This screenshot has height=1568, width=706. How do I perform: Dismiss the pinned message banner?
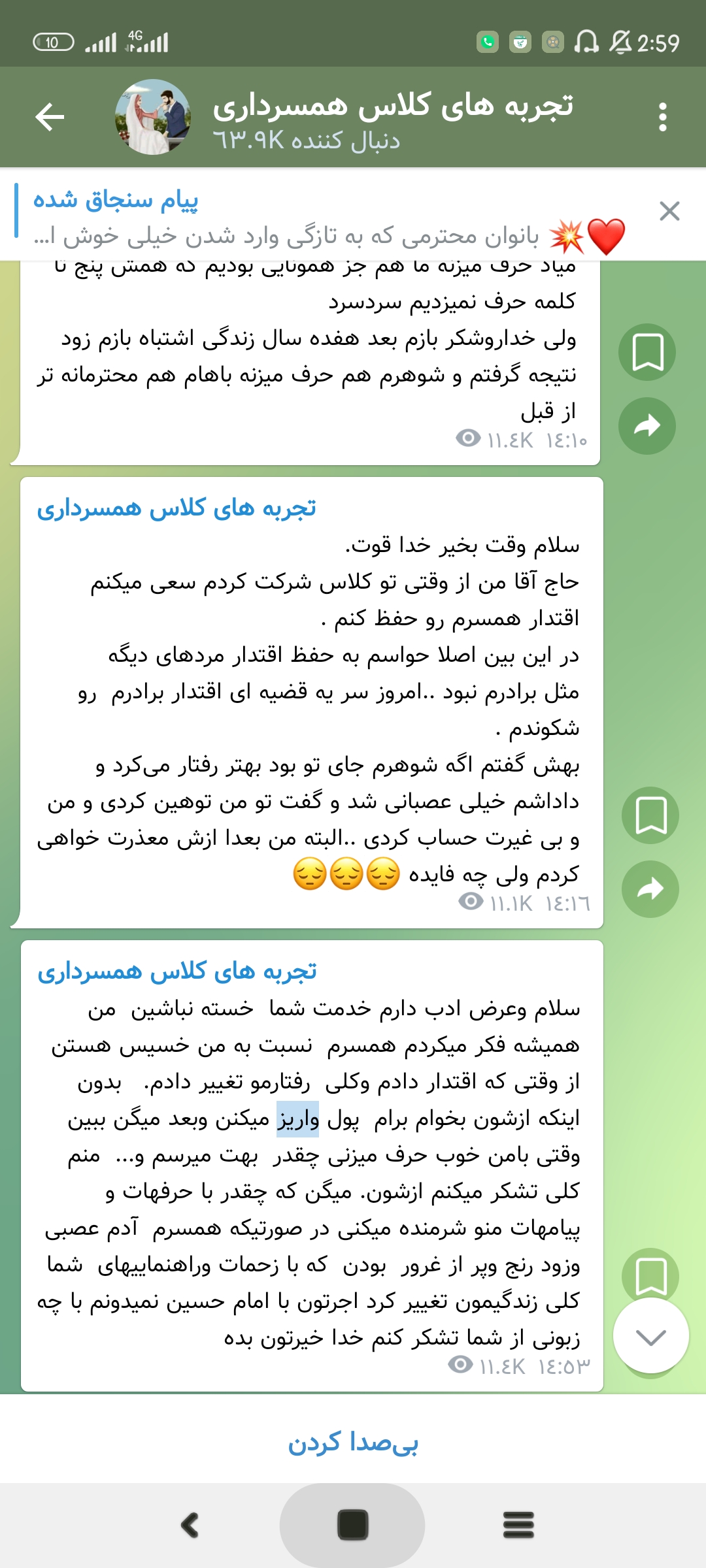[x=669, y=211]
